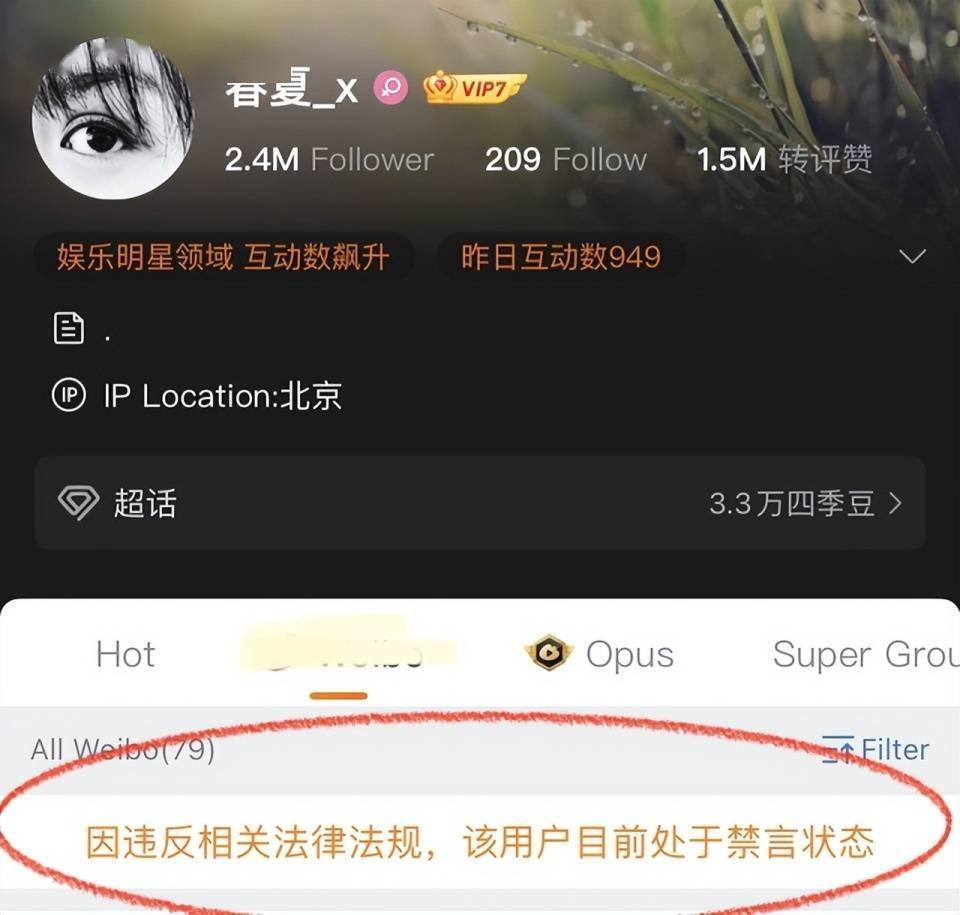Tap the VIP7 membership badge
Screen dimensions: 960x915
click(474, 89)
